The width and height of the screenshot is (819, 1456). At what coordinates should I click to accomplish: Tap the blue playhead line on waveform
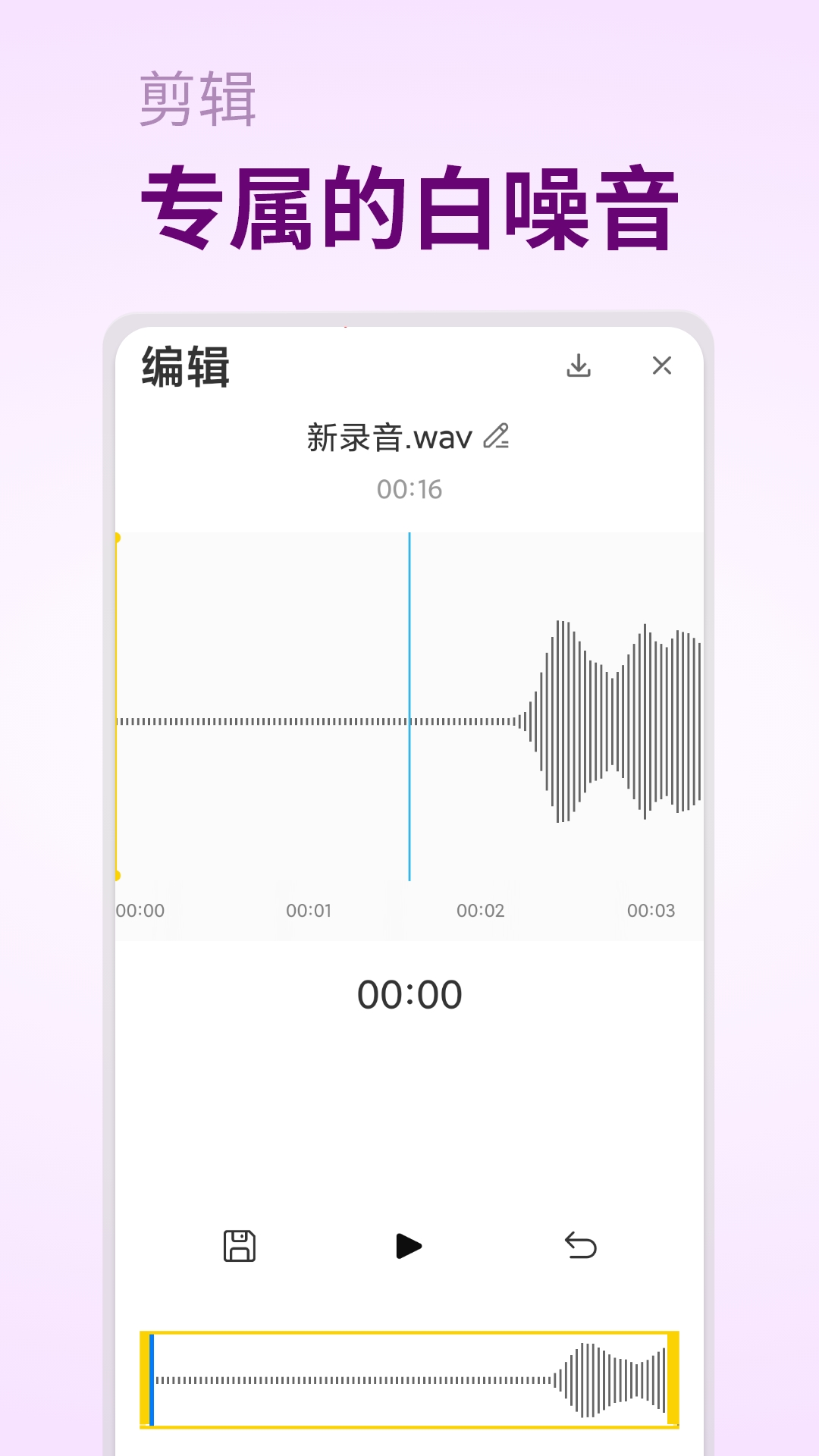[409, 705]
